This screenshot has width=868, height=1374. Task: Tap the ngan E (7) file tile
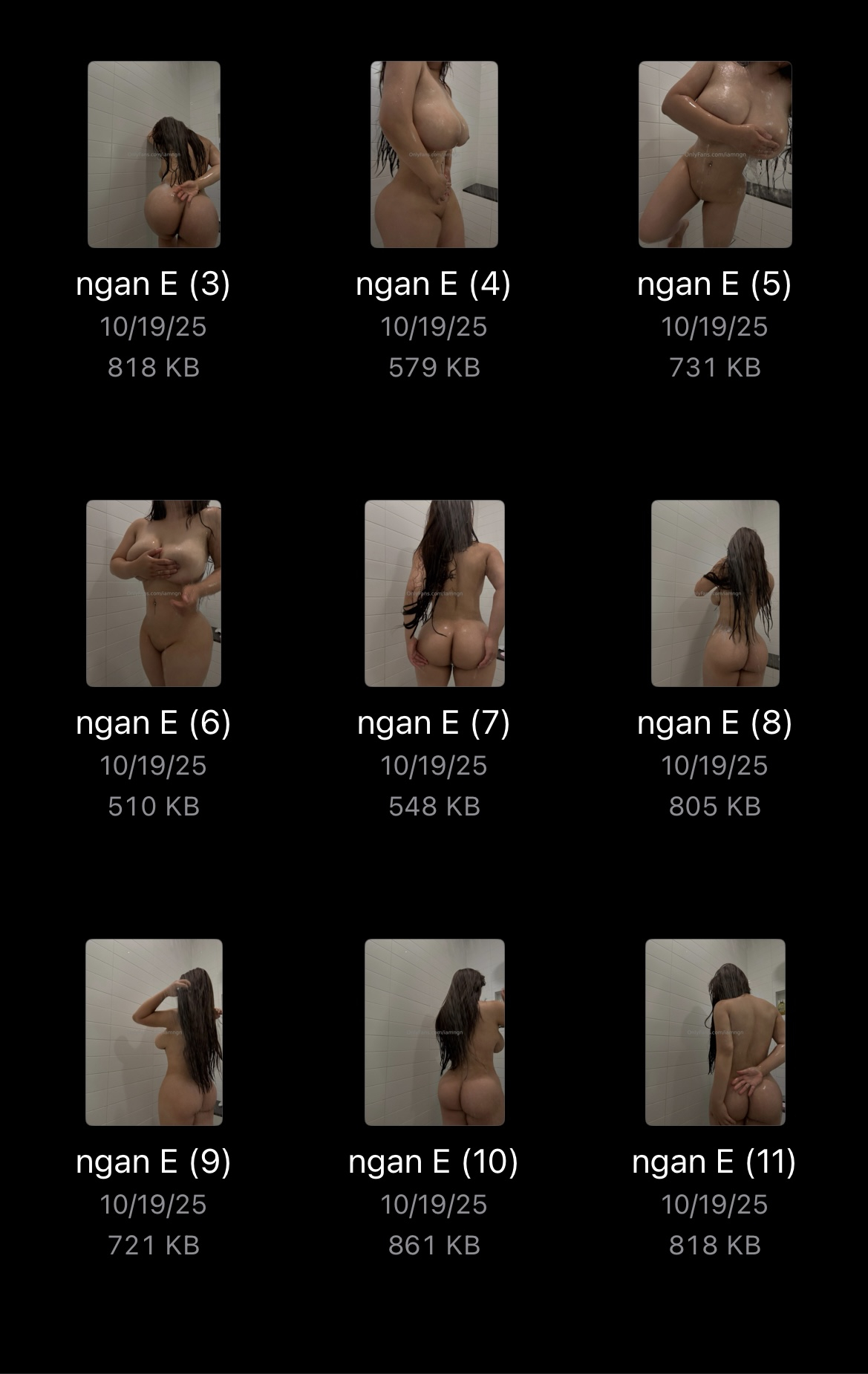pyautogui.click(x=434, y=593)
